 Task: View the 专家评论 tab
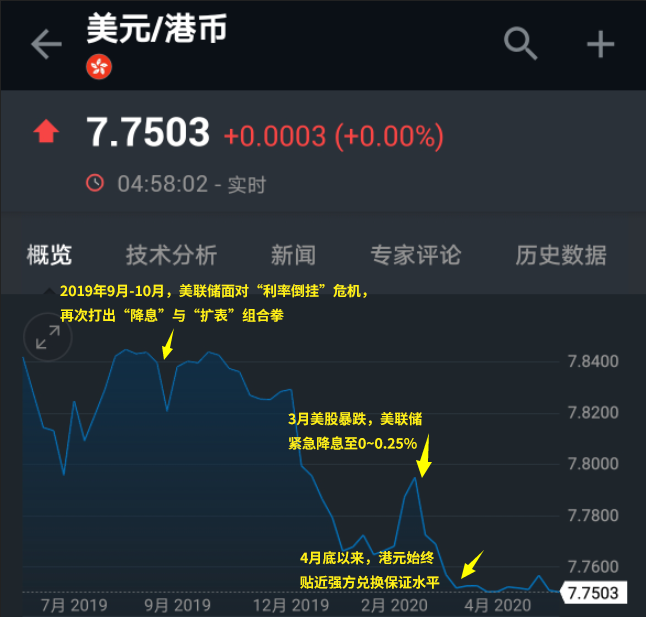415,255
